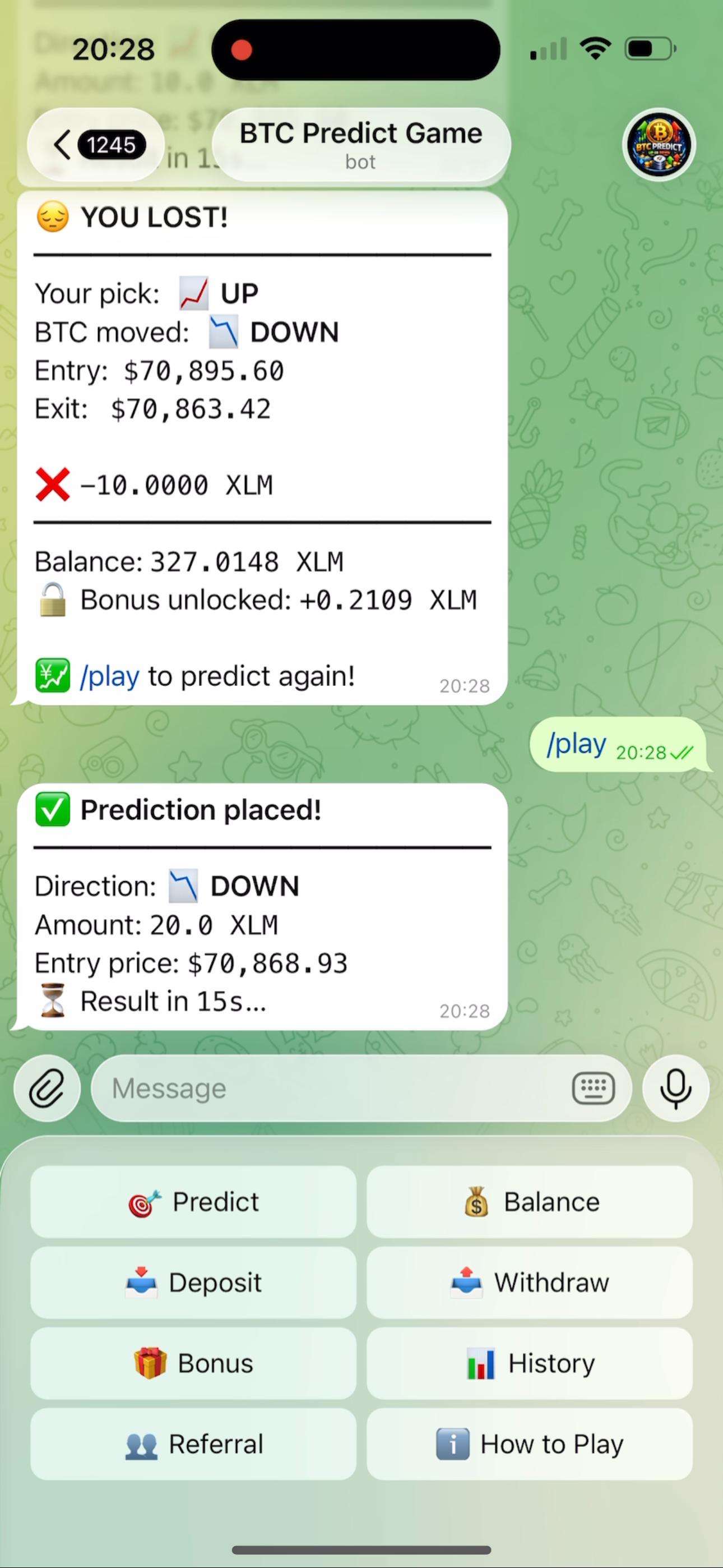
Task: Tap the Prediction placed message bubble
Action: (x=262, y=907)
